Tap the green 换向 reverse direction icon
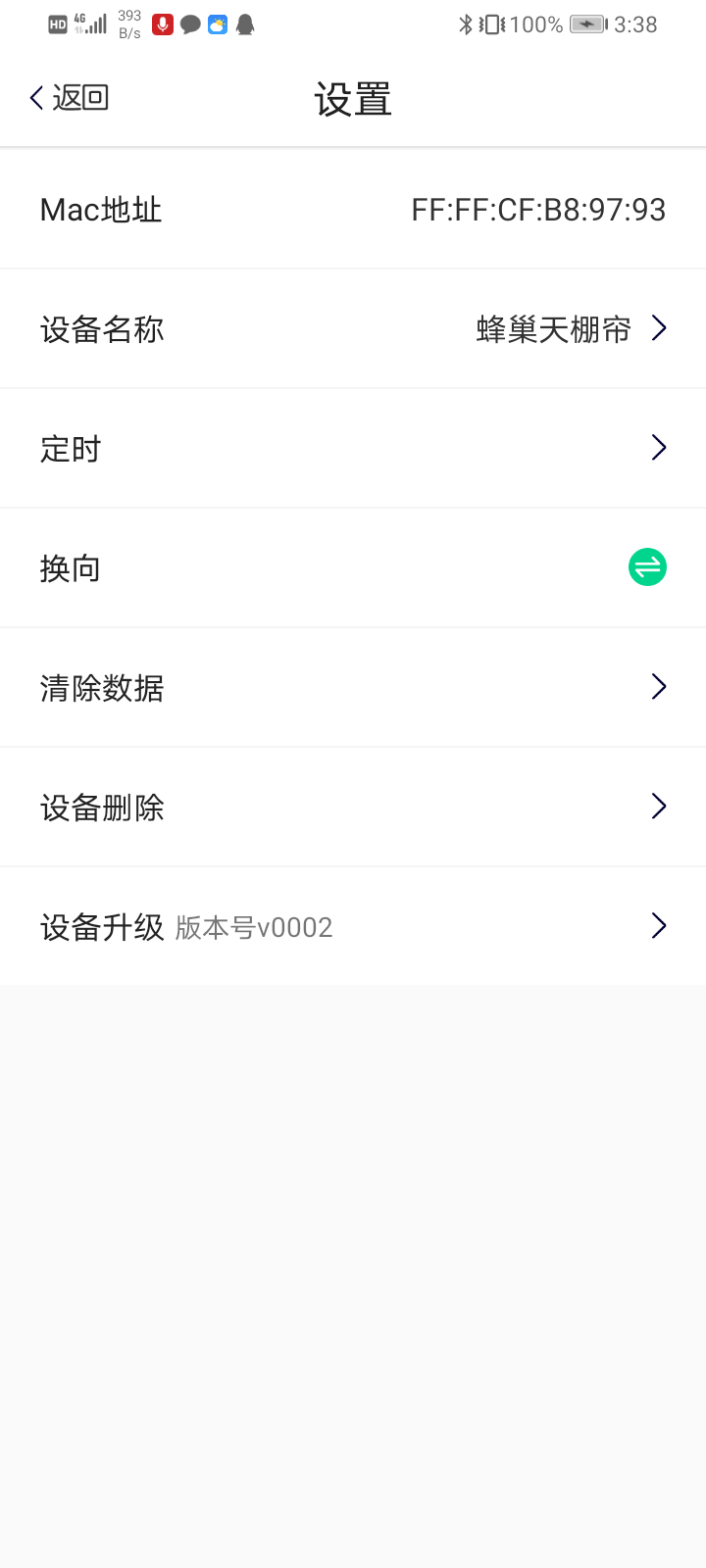706x1568 pixels. click(x=647, y=567)
